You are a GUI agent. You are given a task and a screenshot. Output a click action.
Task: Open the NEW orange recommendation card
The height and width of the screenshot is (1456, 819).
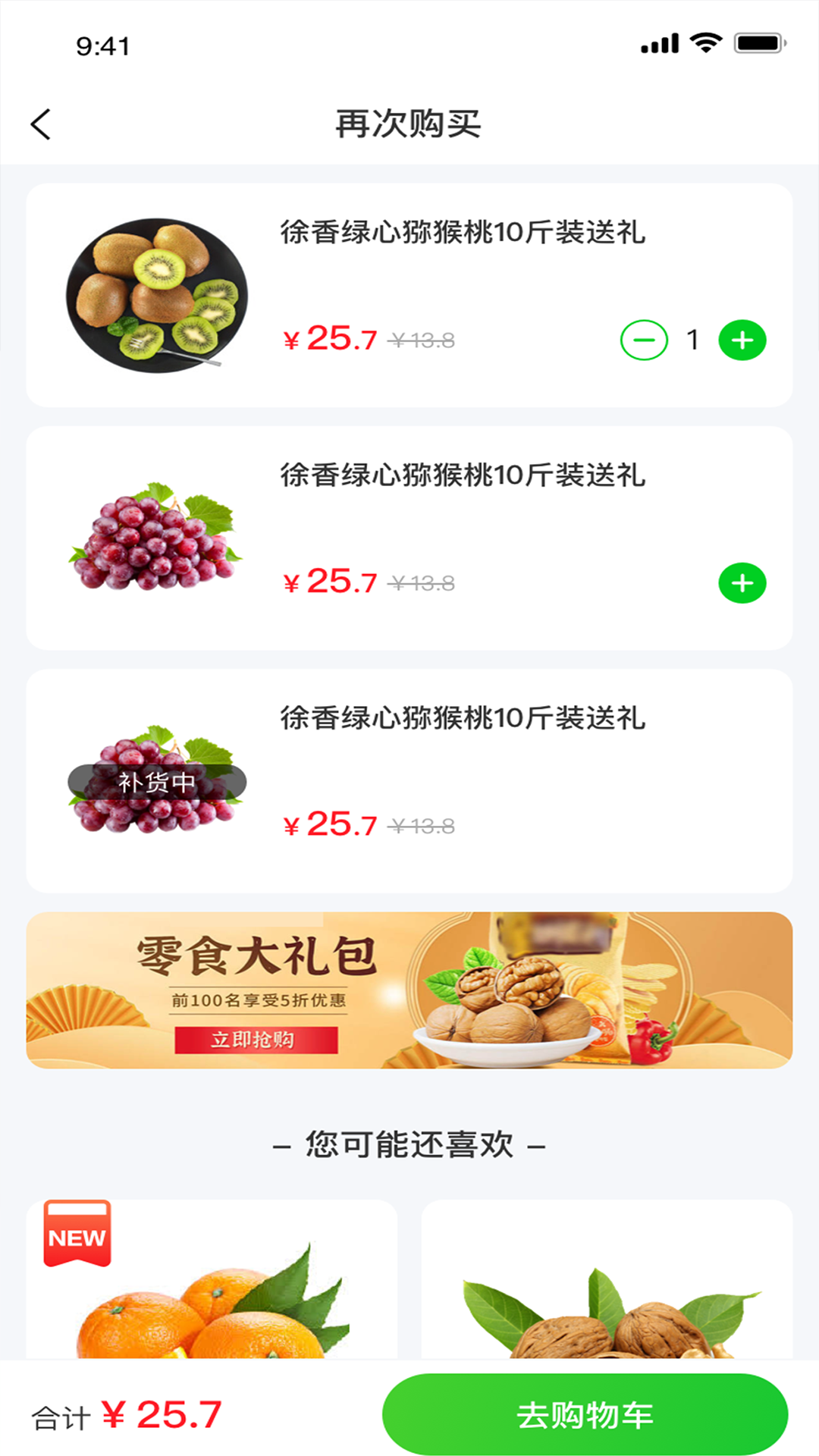tap(212, 1282)
